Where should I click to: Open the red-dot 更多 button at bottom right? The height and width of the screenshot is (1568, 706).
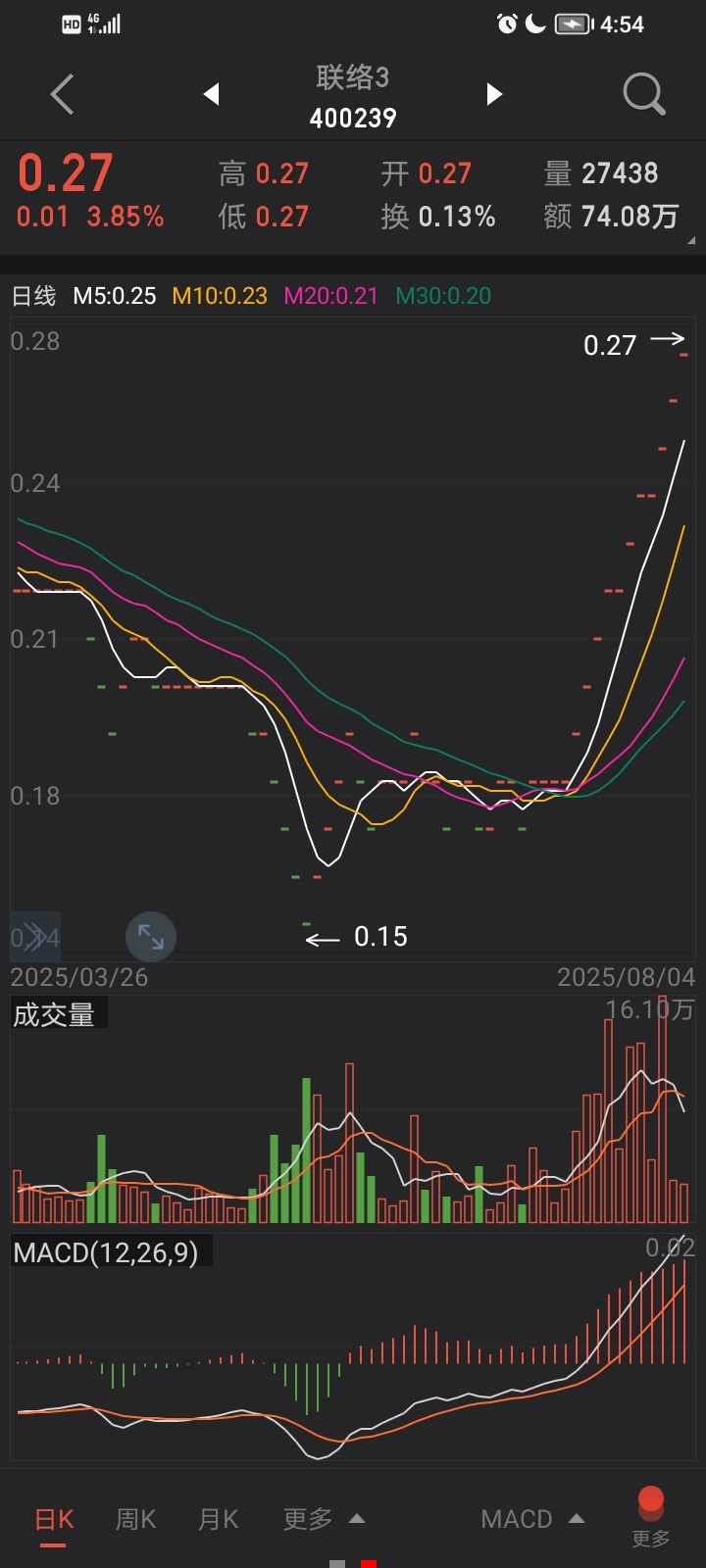[x=651, y=1517]
